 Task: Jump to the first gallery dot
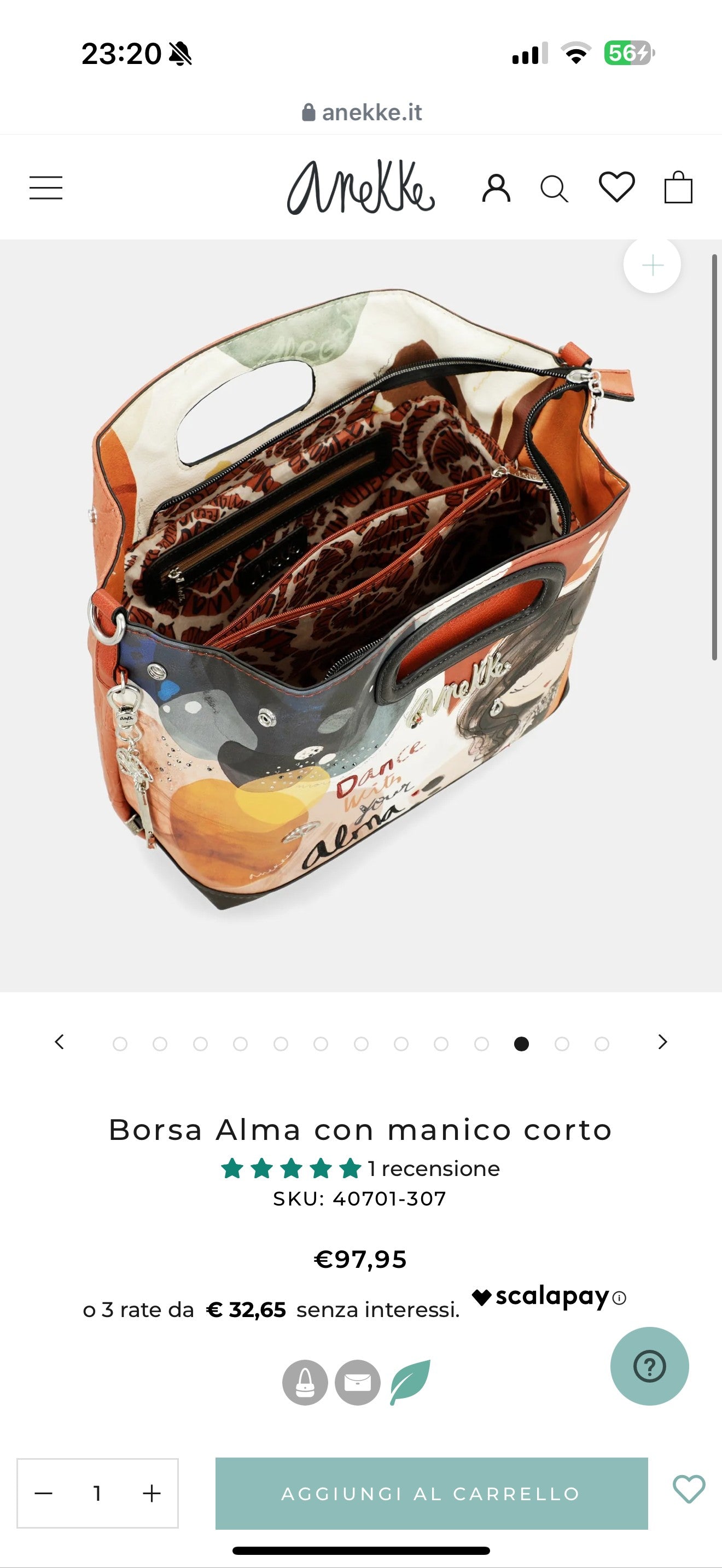tap(120, 1044)
